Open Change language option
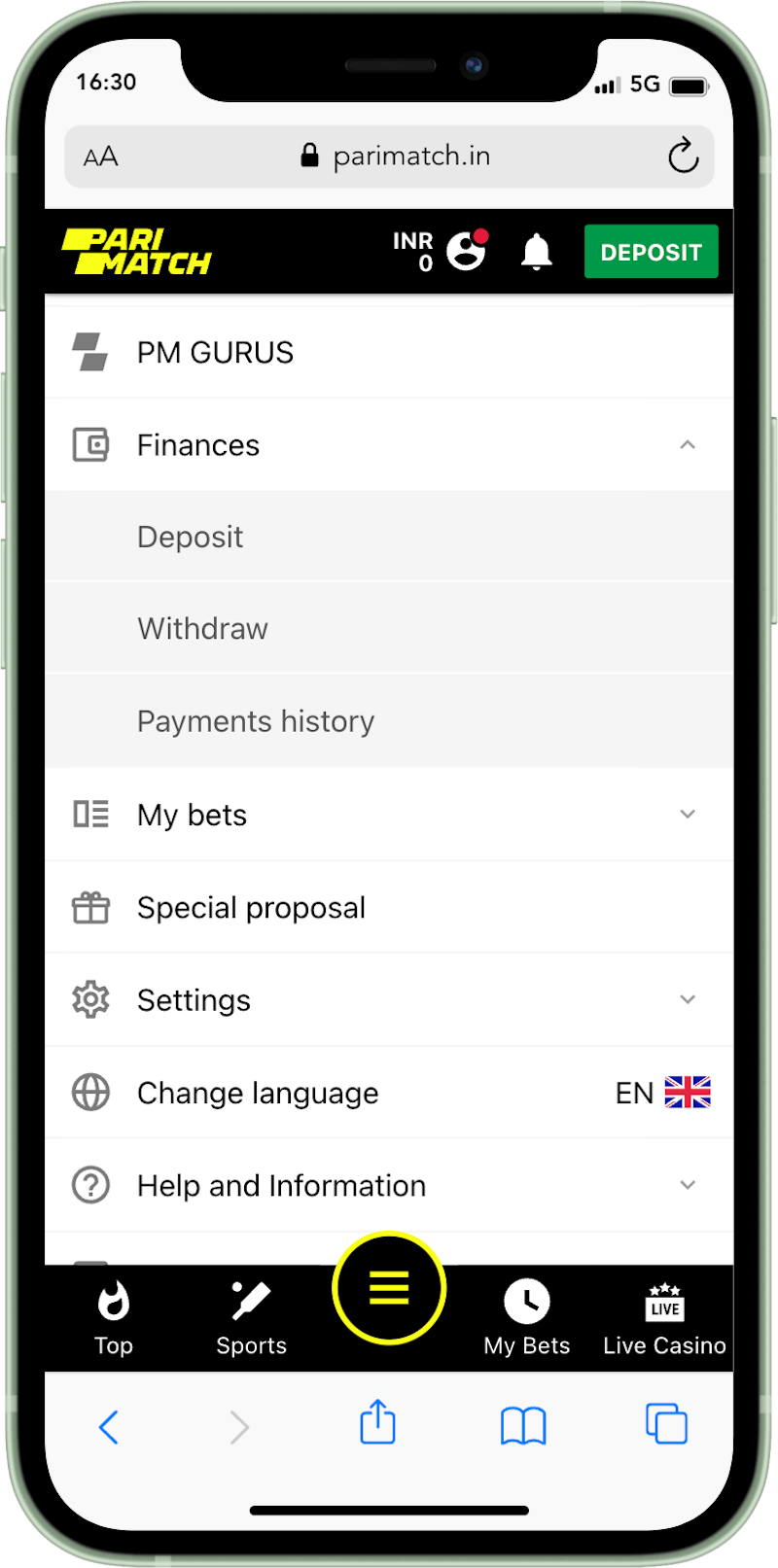The image size is (778, 1568). 258,1093
